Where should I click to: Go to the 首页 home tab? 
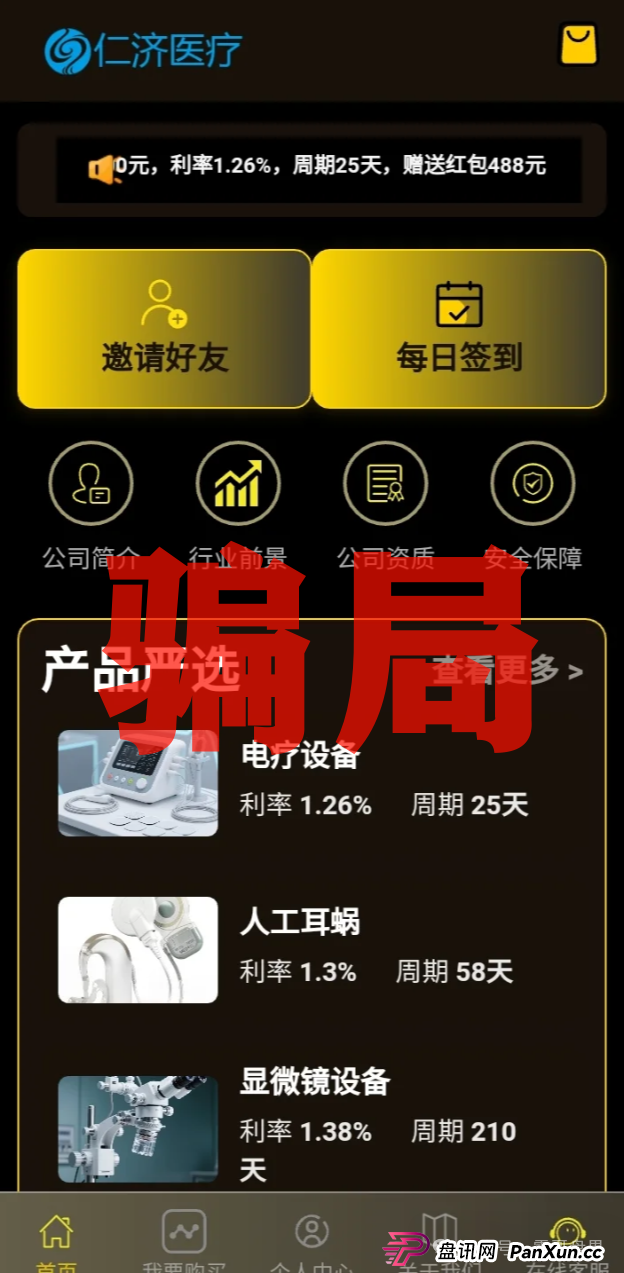pyautogui.click(x=56, y=1240)
